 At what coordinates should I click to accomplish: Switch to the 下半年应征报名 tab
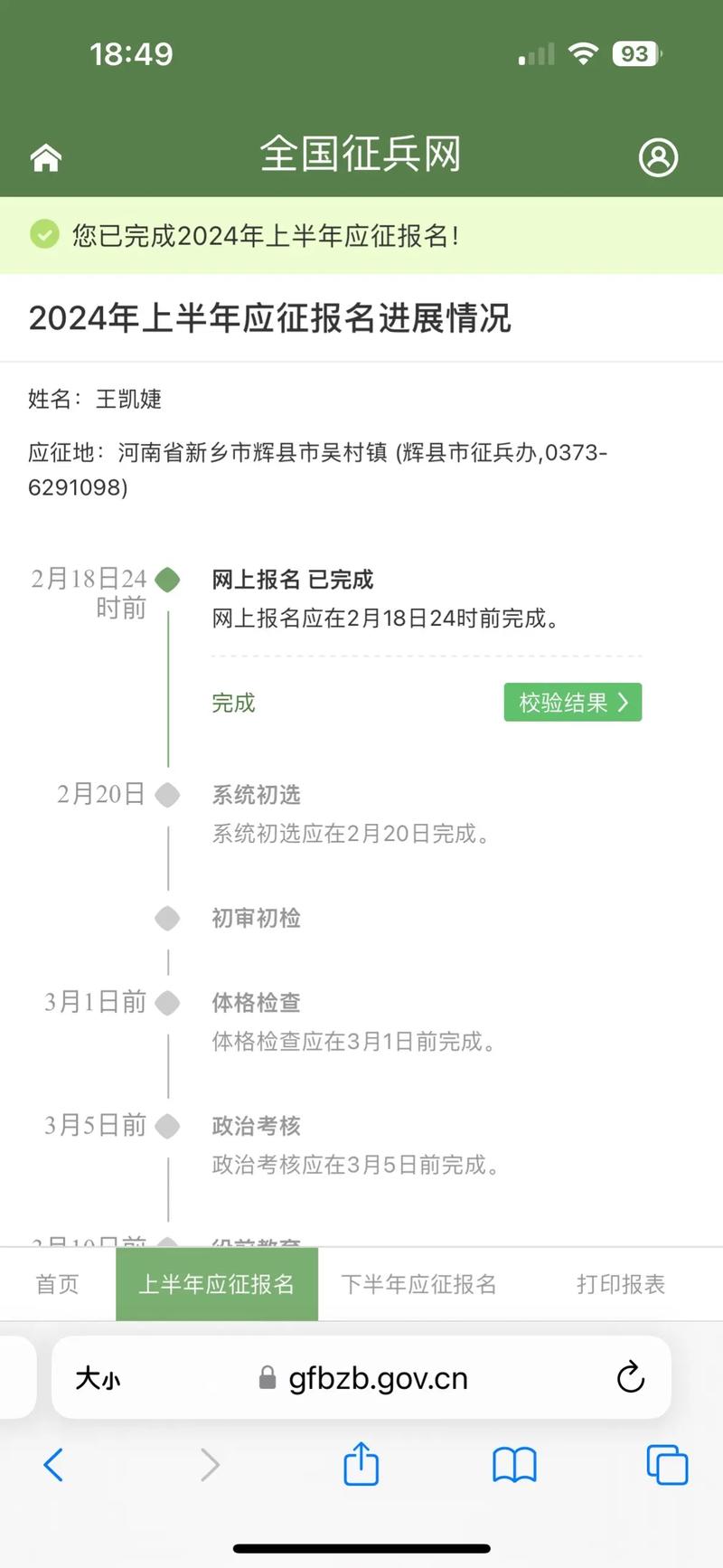tap(419, 1284)
